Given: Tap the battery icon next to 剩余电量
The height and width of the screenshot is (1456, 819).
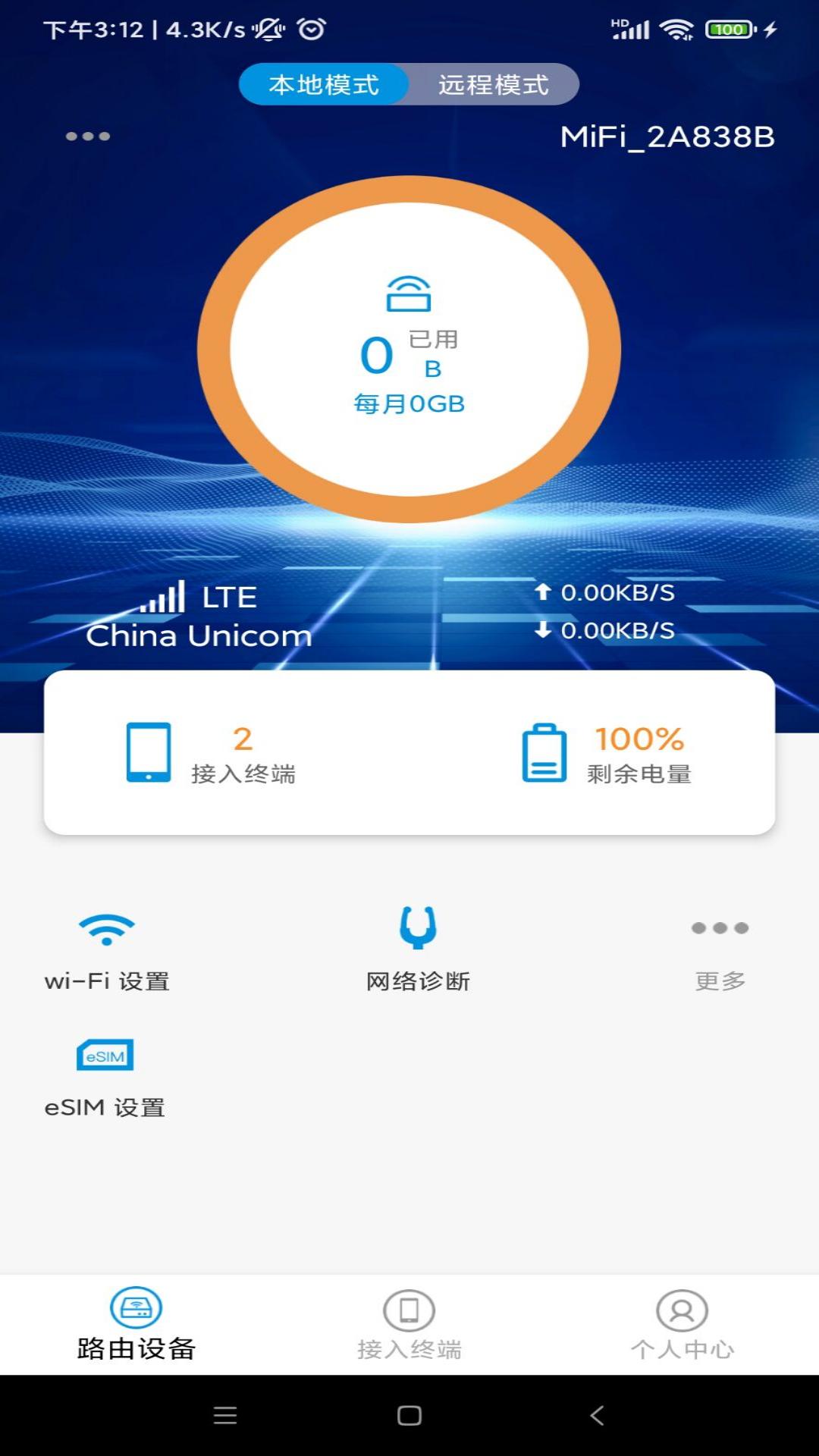Looking at the screenshot, I should click(541, 755).
